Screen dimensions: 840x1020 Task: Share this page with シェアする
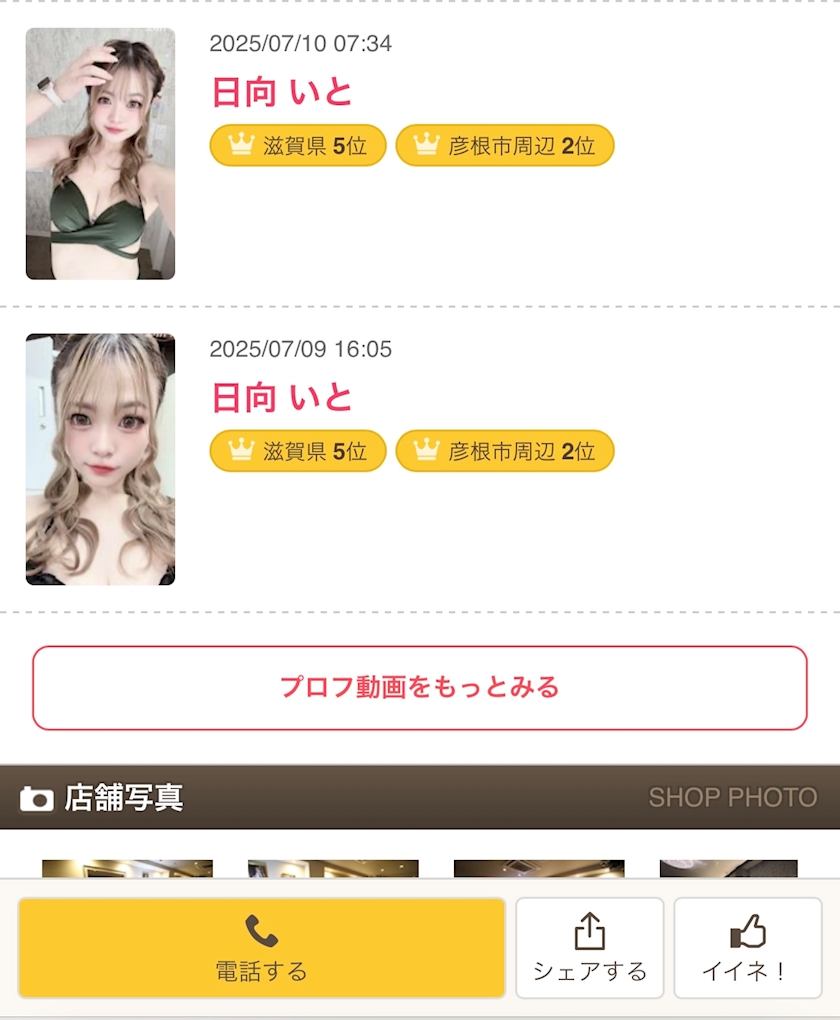[x=590, y=948]
